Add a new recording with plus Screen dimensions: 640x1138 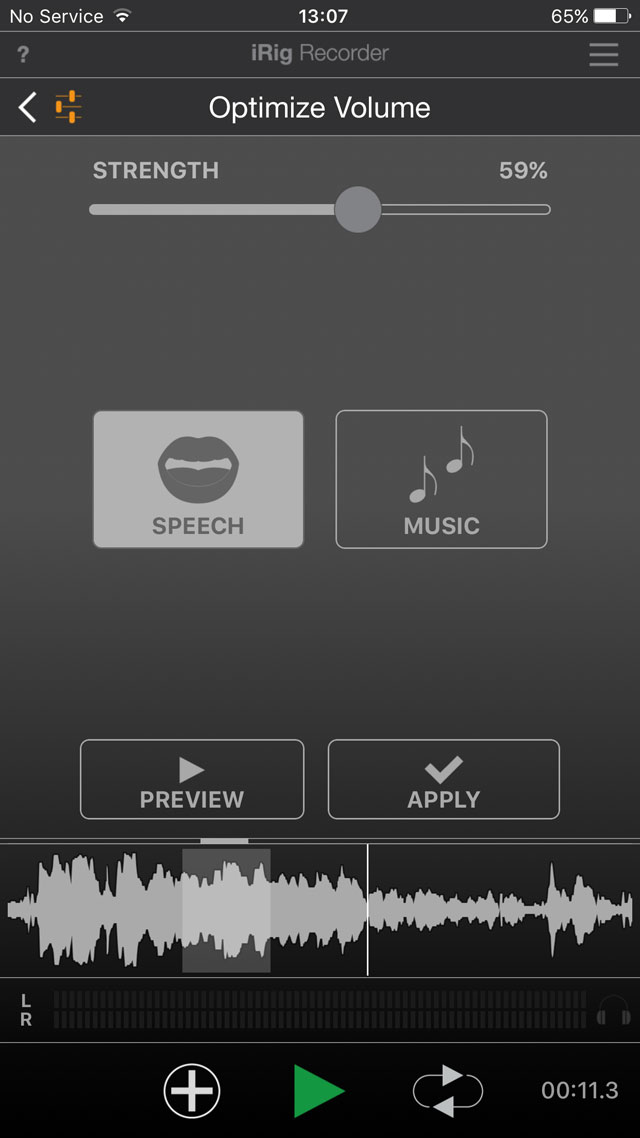coord(192,1090)
